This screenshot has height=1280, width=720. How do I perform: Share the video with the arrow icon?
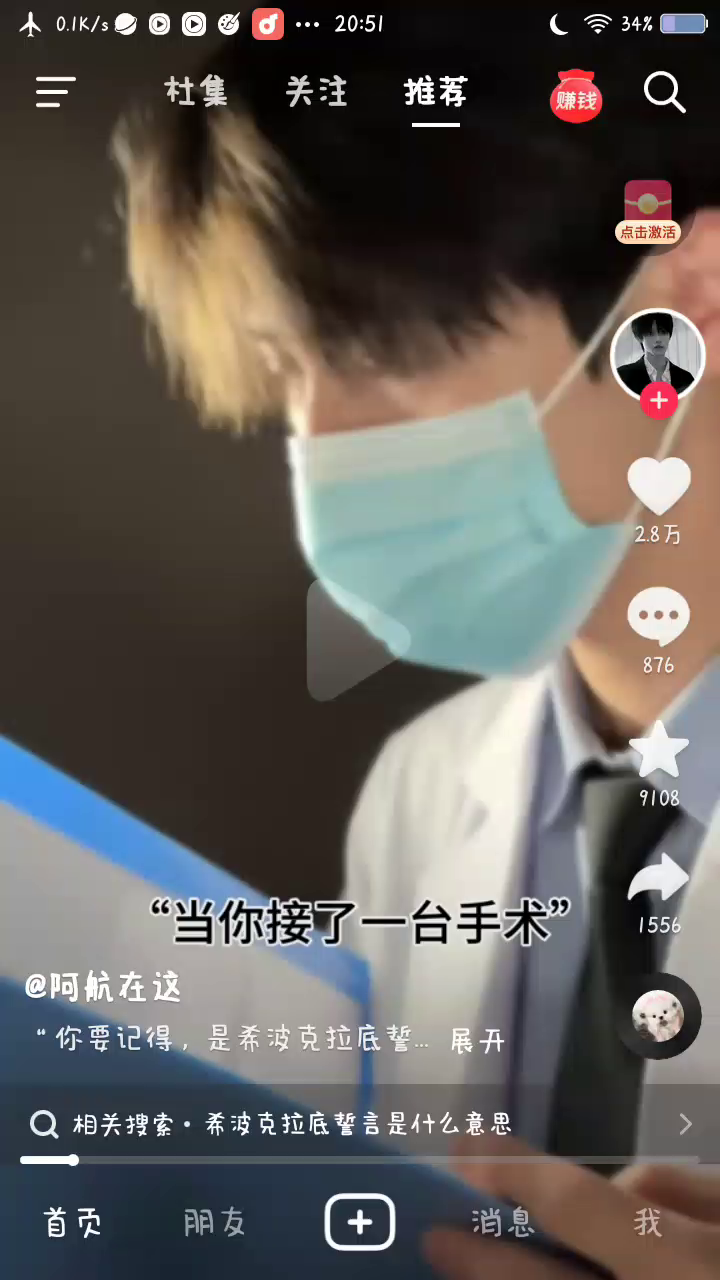[x=658, y=880]
